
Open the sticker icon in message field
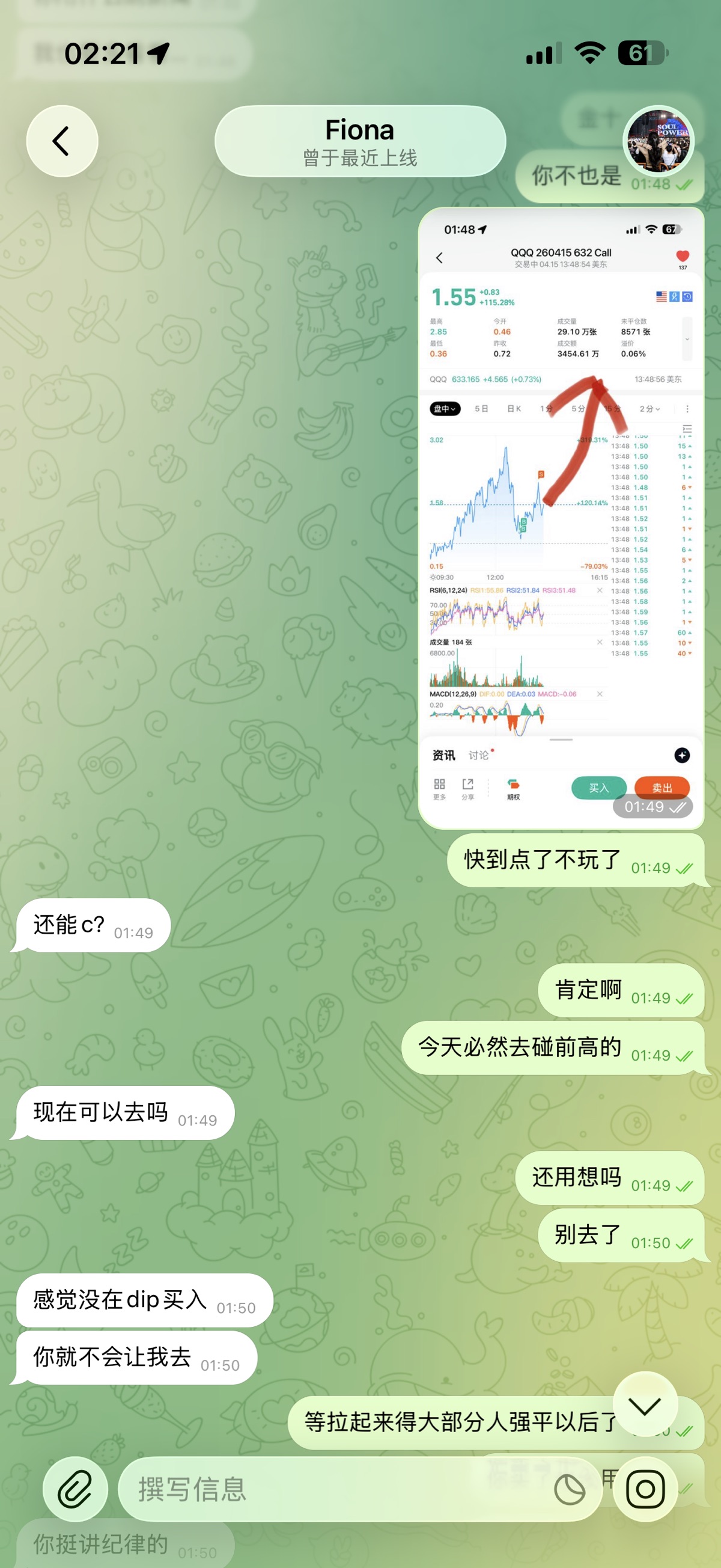point(570,1489)
